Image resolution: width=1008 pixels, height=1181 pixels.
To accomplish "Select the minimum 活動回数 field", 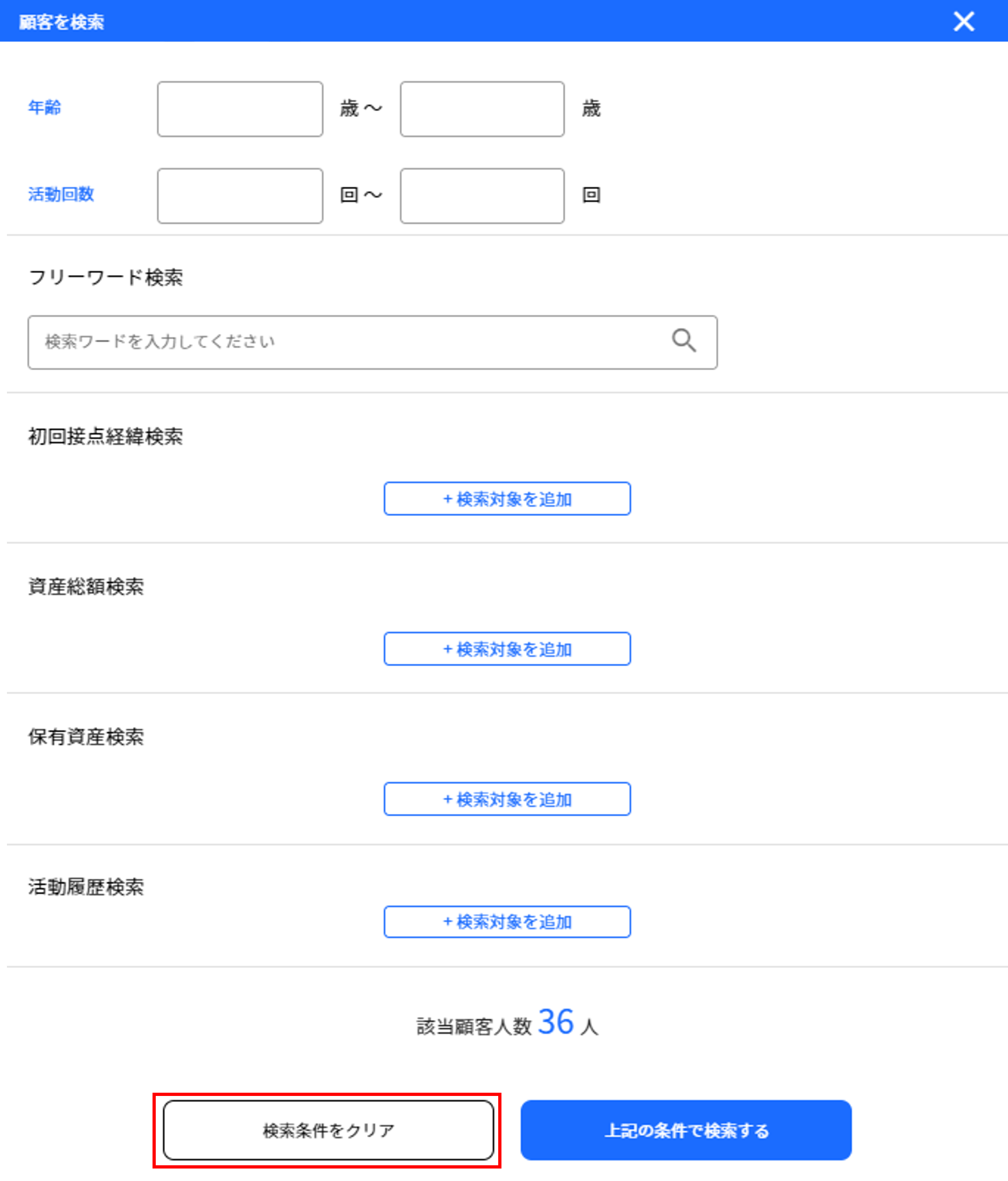I will click(240, 196).
